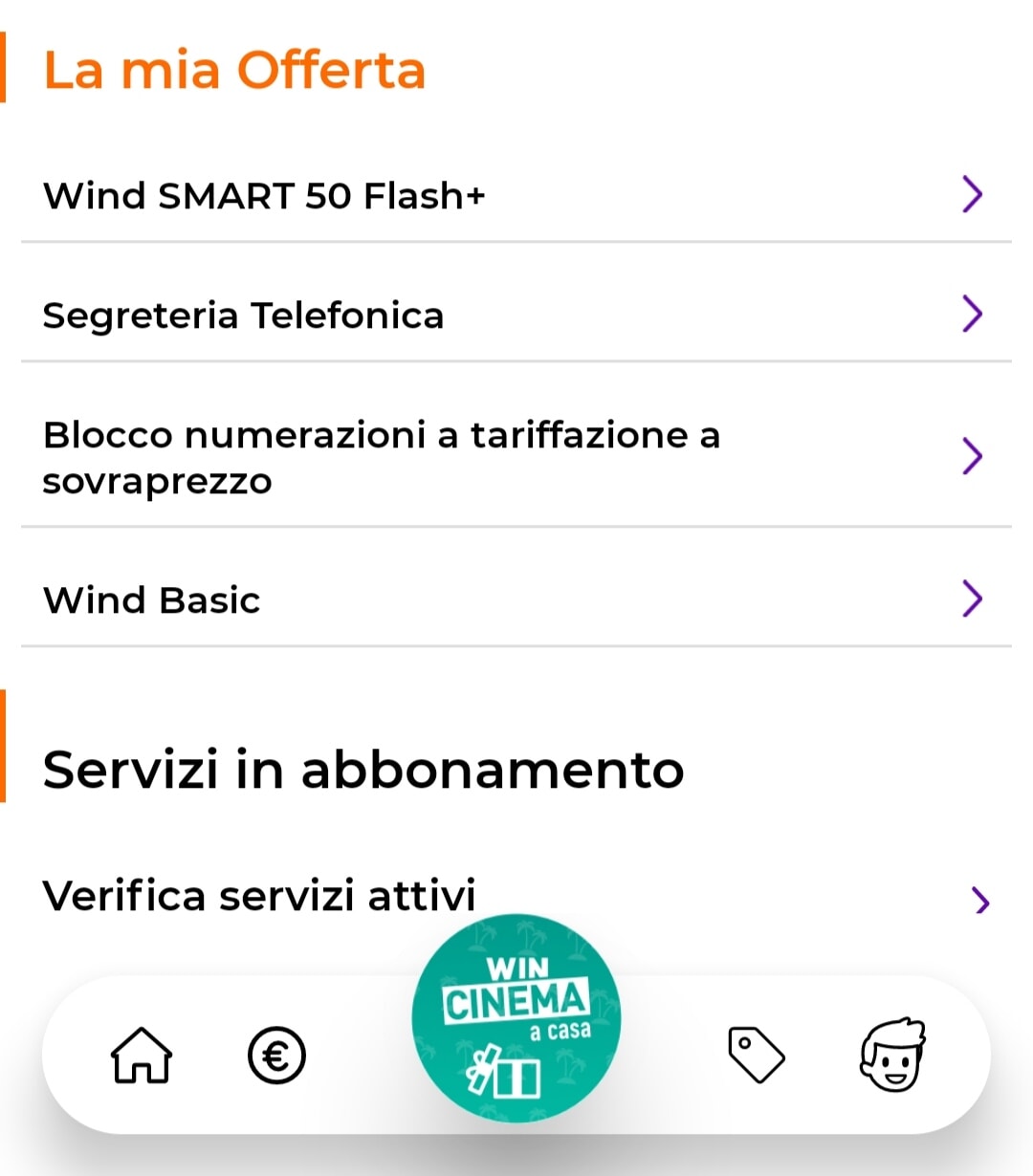1033x1176 pixels.
Task: Open Verifica servizi attivi
Action: (x=515, y=897)
